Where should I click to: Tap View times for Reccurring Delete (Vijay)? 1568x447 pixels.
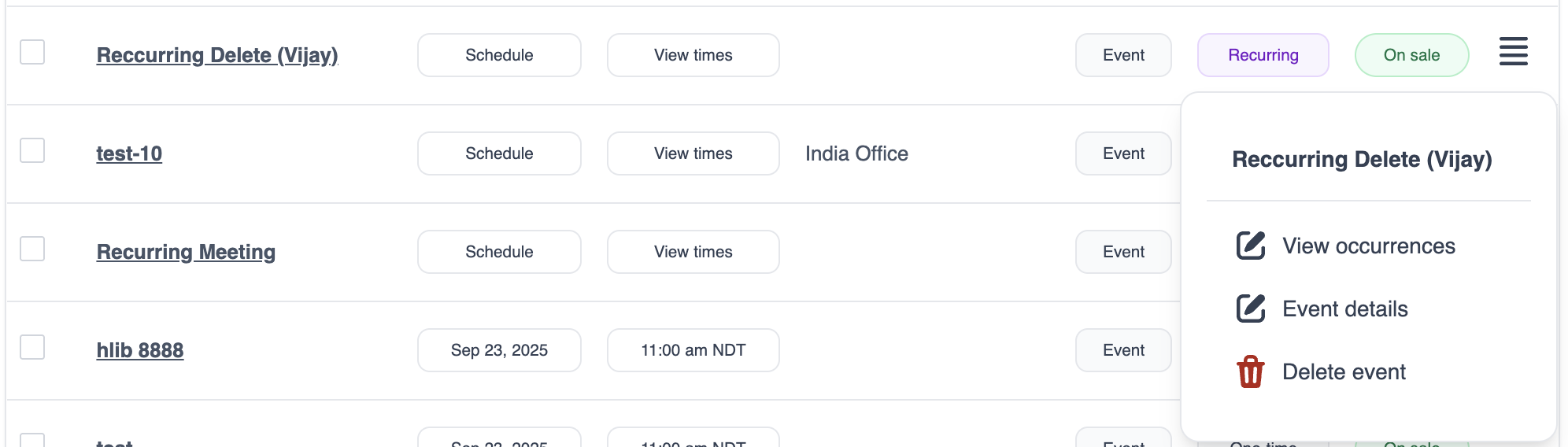[693, 55]
